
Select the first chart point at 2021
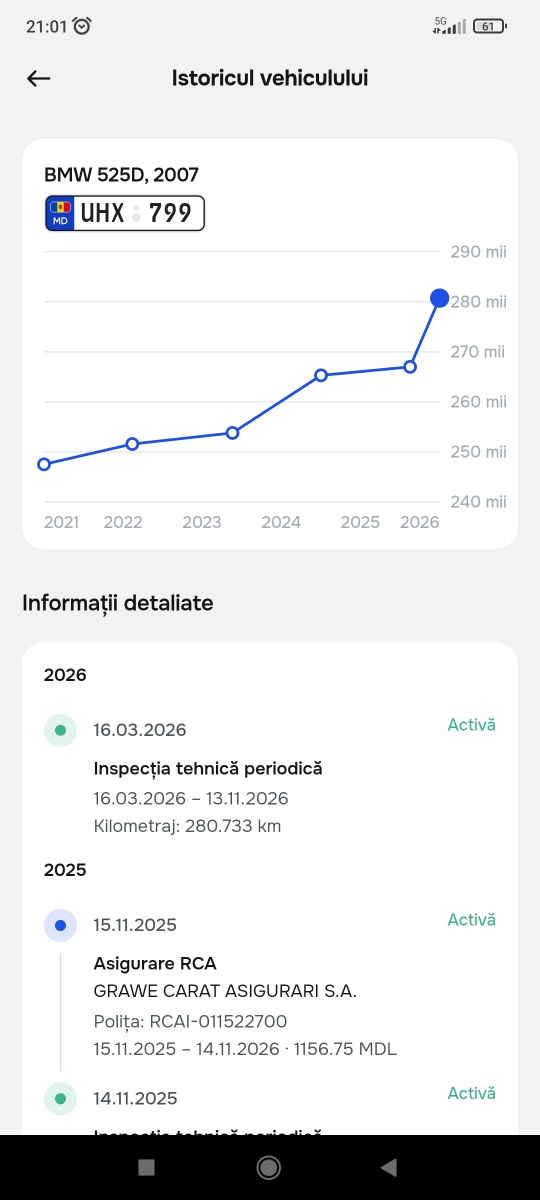(x=44, y=464)
